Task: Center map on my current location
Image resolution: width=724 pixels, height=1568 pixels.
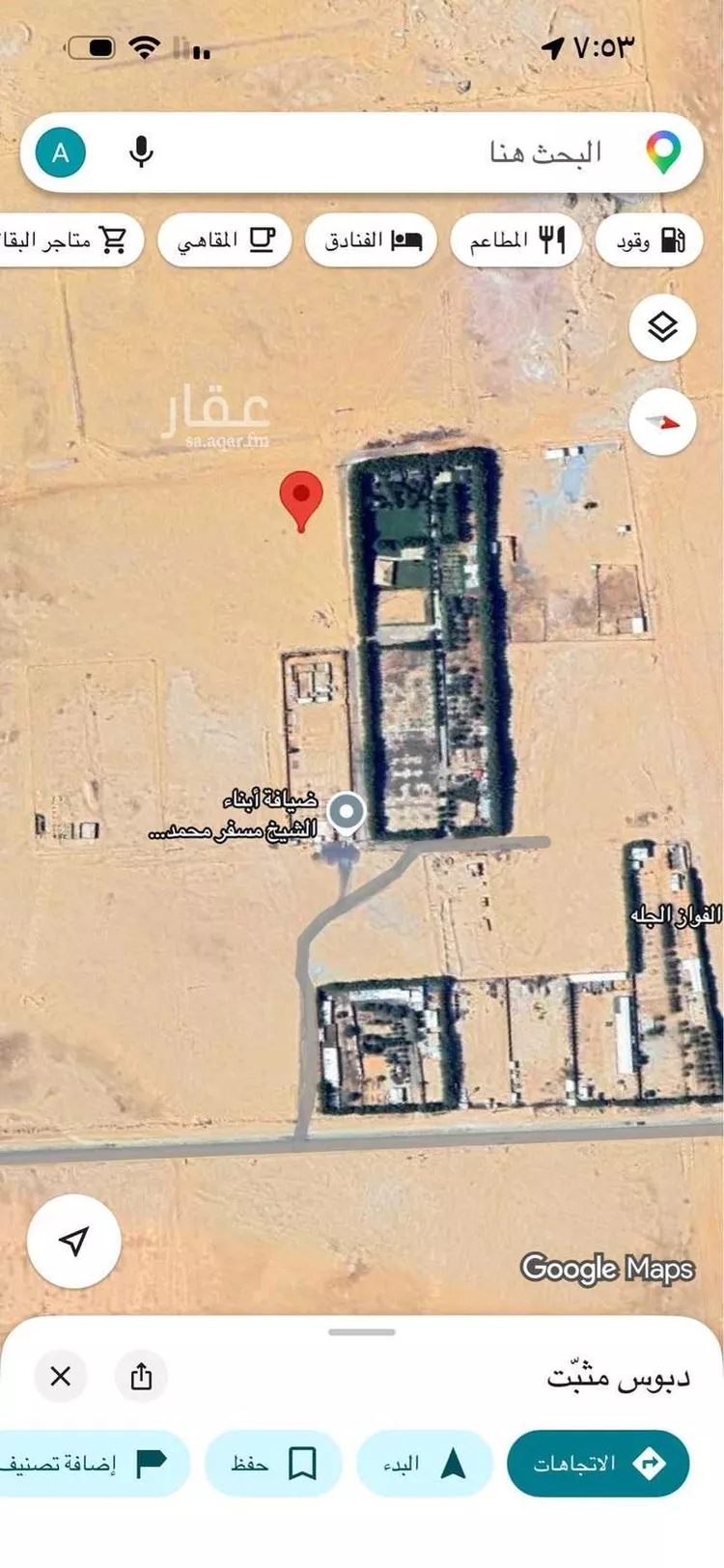Action: [74, 1242]
